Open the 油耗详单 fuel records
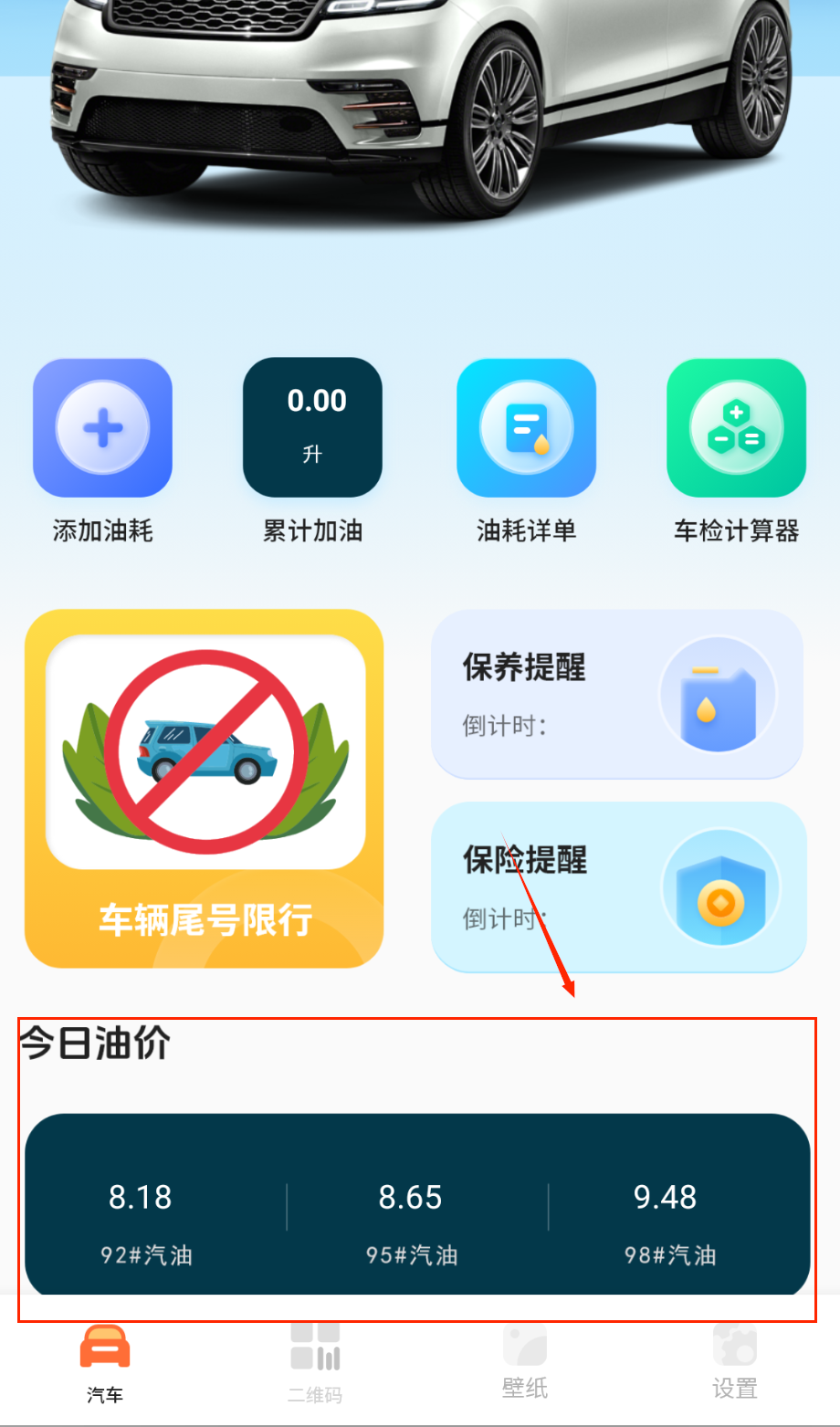840x1427 pixels. [526, 428]
